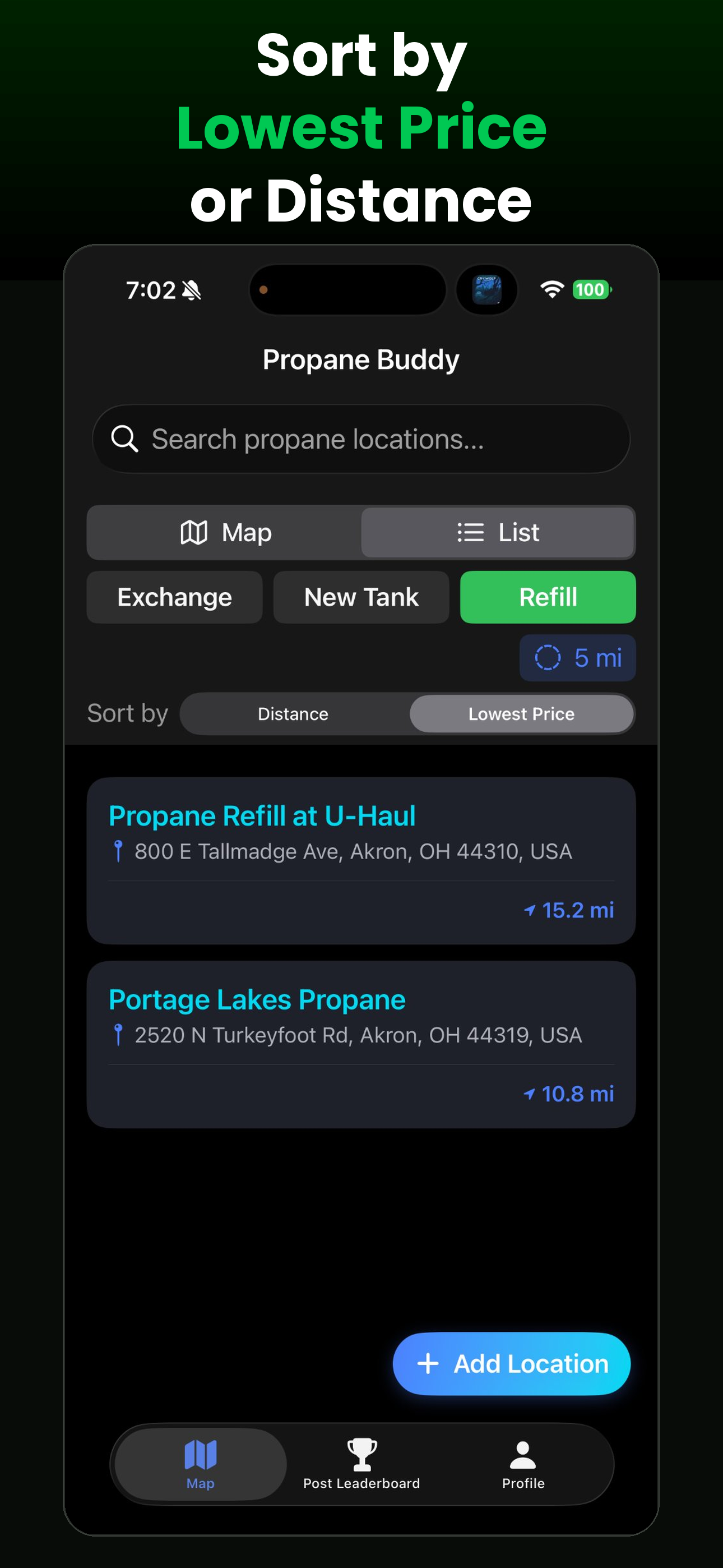Click the plus icon on Add Location
The height and width of the screenshot is (1568, 723).
428,1364
